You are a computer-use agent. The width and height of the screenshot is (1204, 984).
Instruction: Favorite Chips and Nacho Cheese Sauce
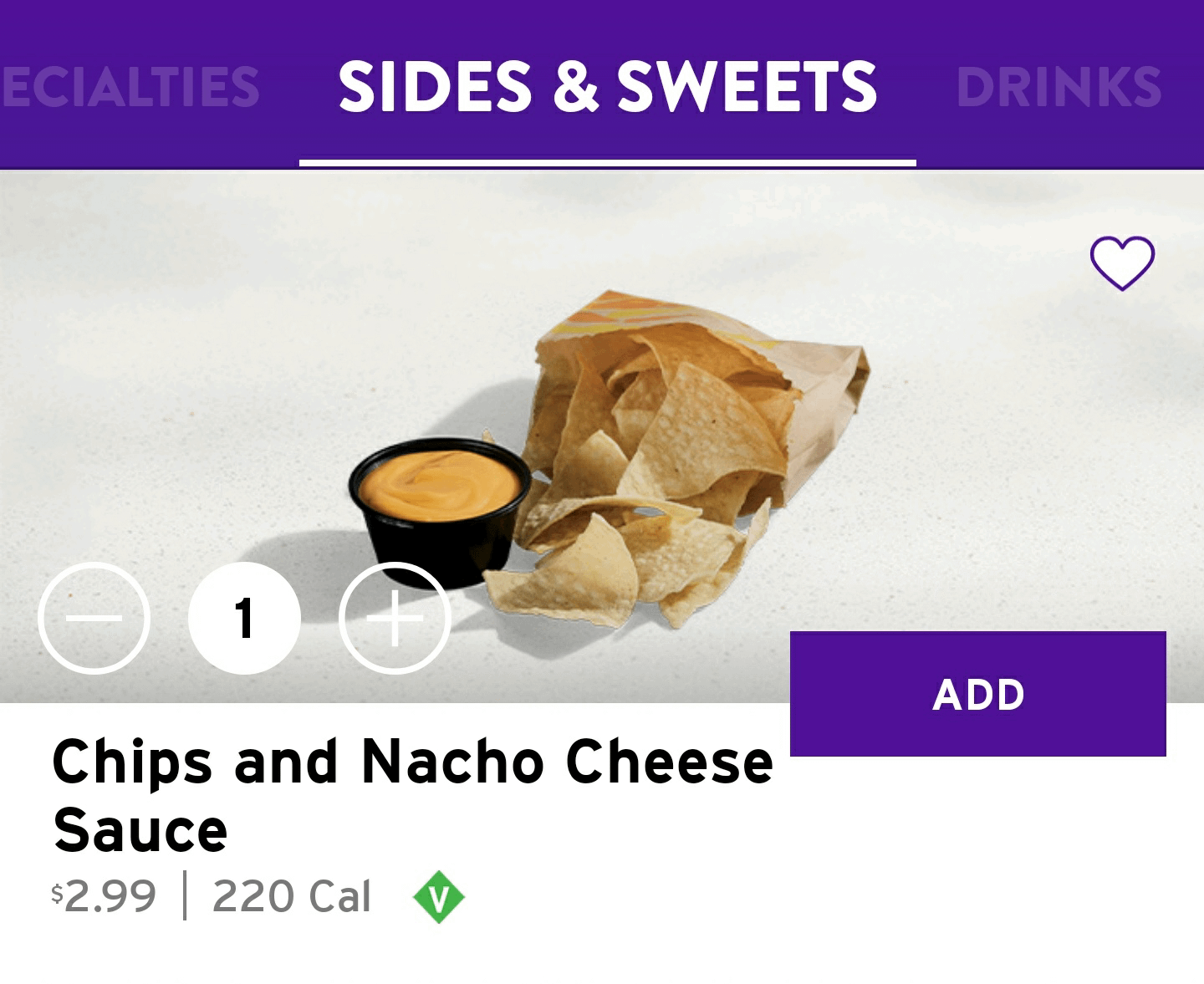pos(1121,263)
